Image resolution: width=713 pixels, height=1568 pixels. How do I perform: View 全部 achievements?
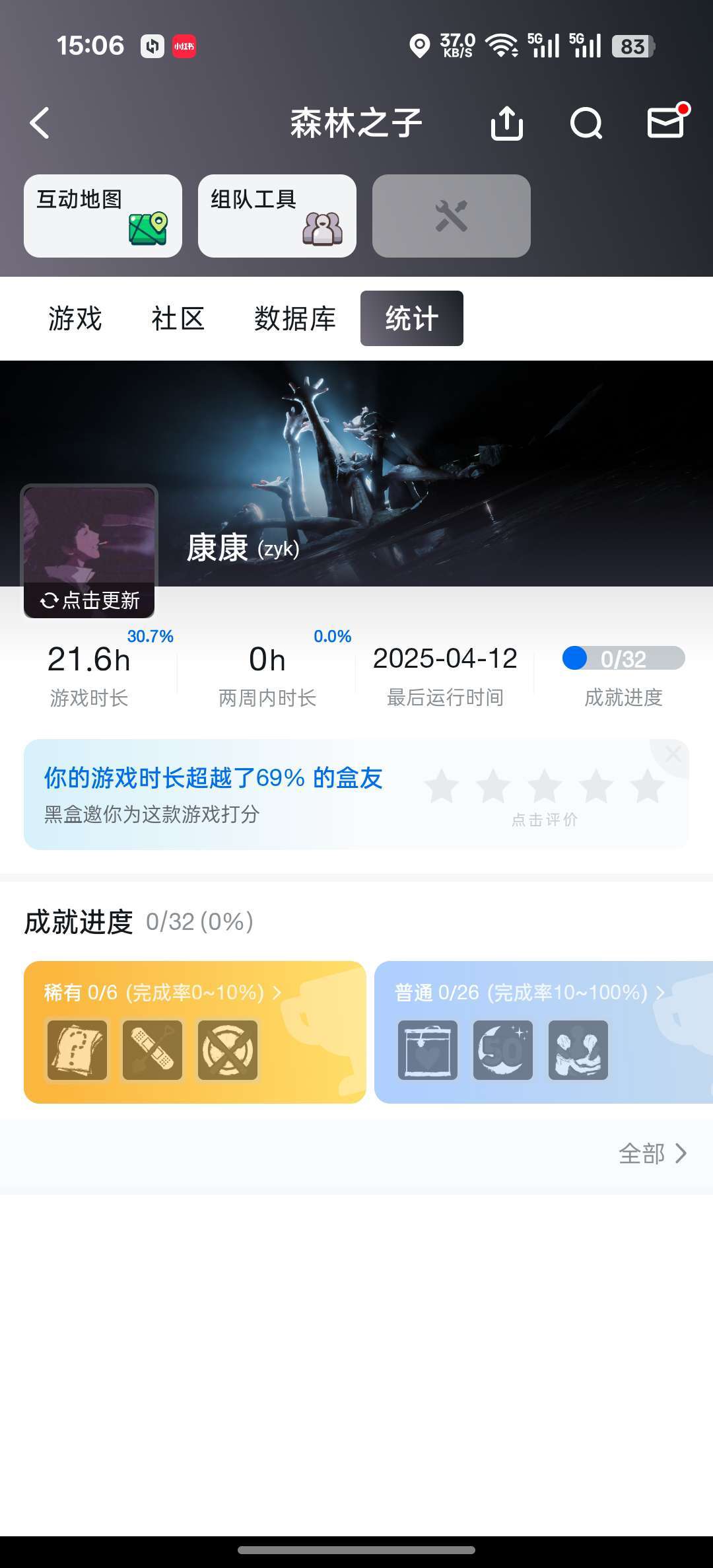pyautogui.click(x=653, y=1153)
